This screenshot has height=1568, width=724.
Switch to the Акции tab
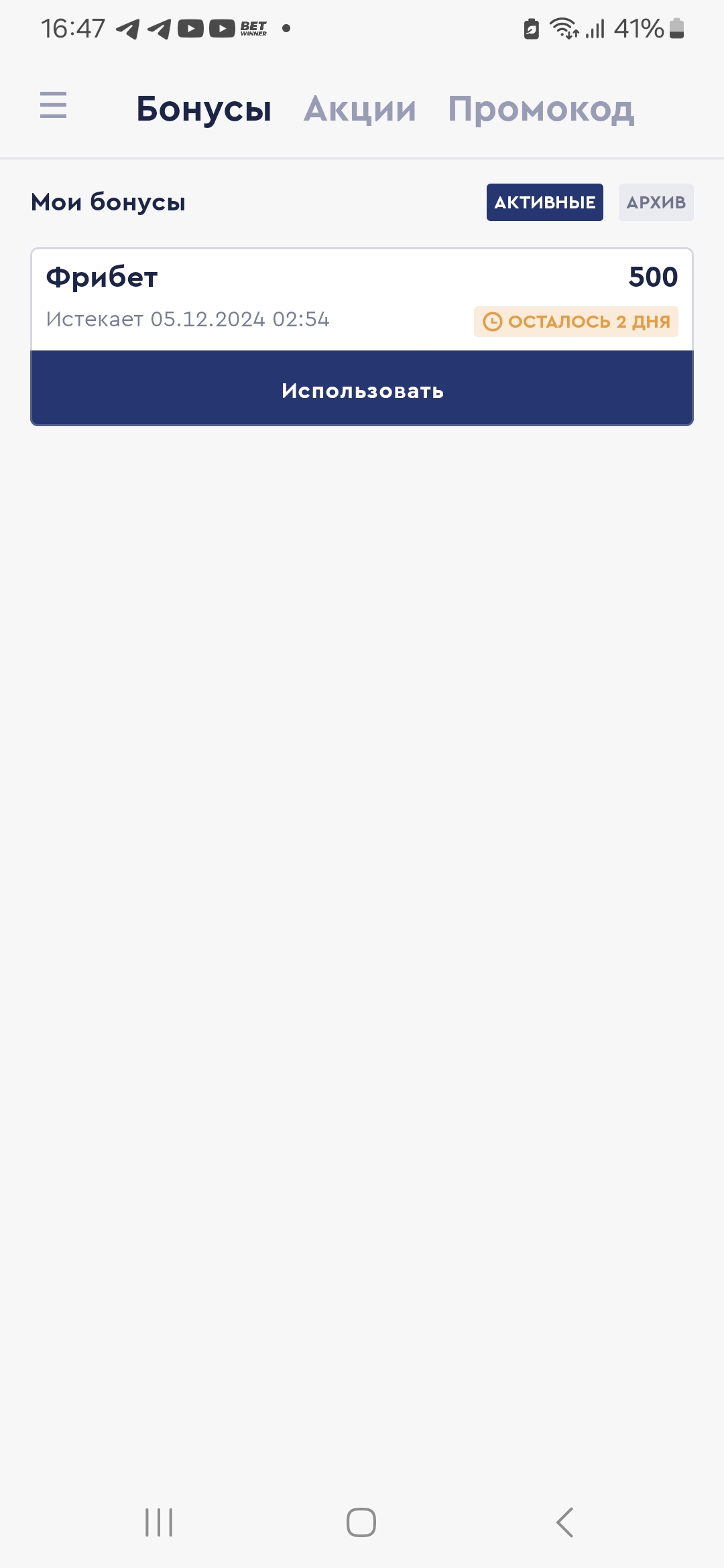point(360,109)
